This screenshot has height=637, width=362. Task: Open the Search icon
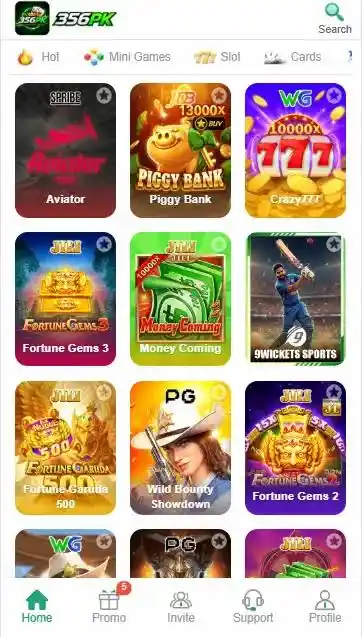pos(334,19)
